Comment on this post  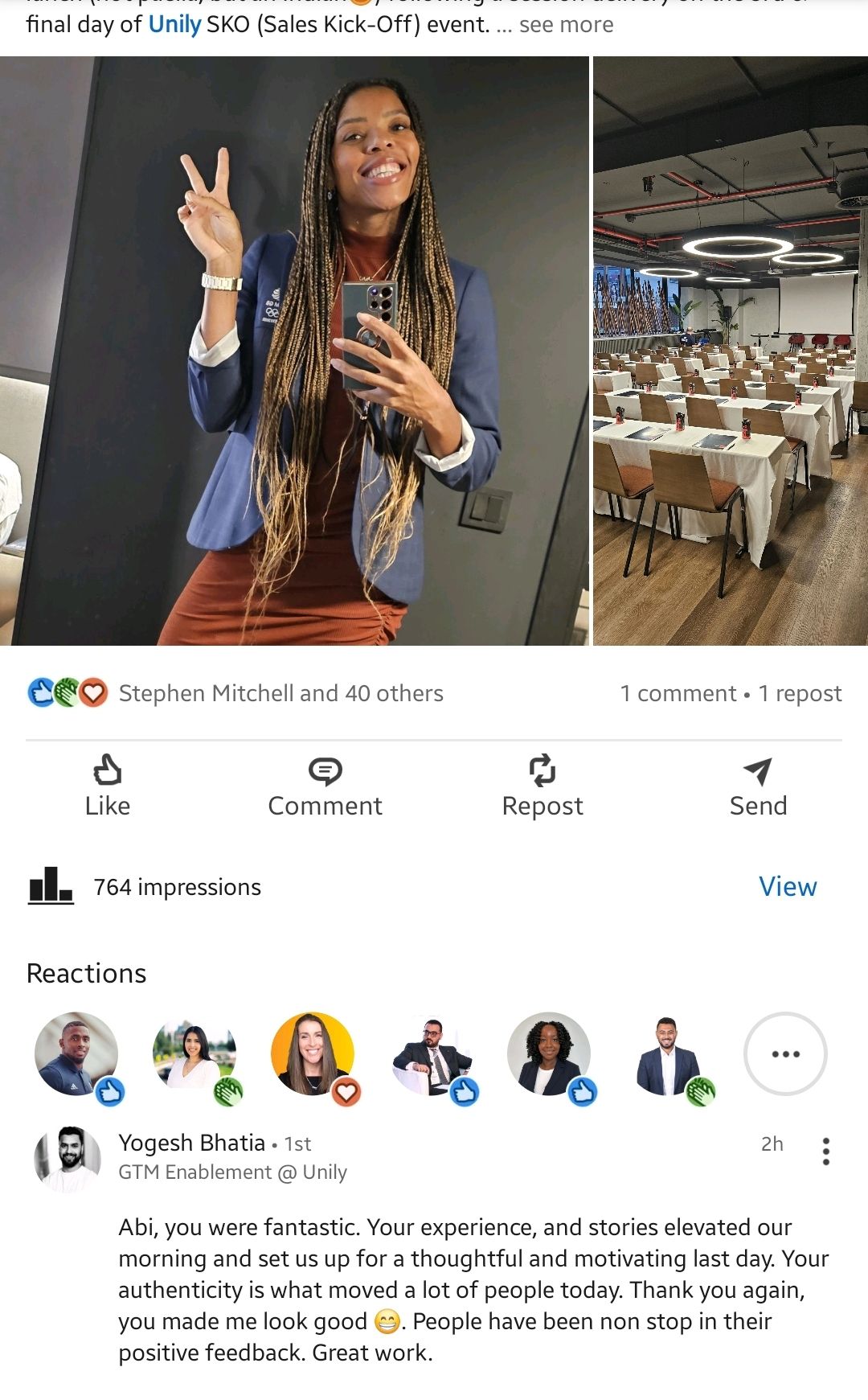coord(325,786)
